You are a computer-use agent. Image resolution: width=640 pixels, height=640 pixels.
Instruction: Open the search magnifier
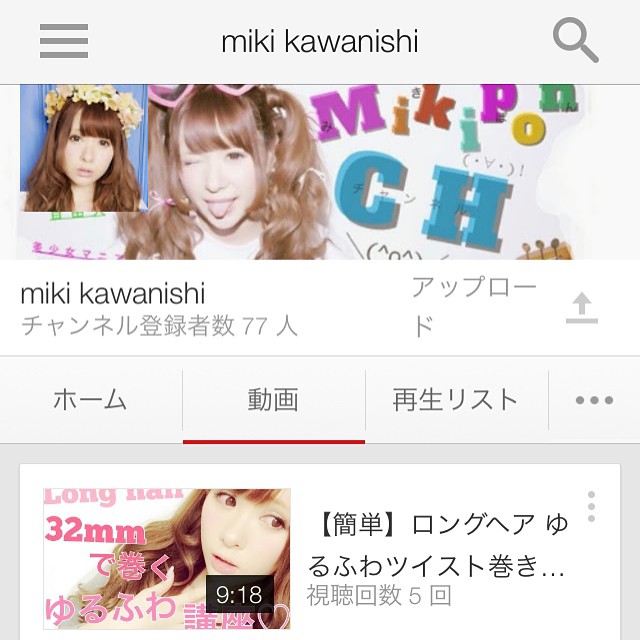point(575,41)
